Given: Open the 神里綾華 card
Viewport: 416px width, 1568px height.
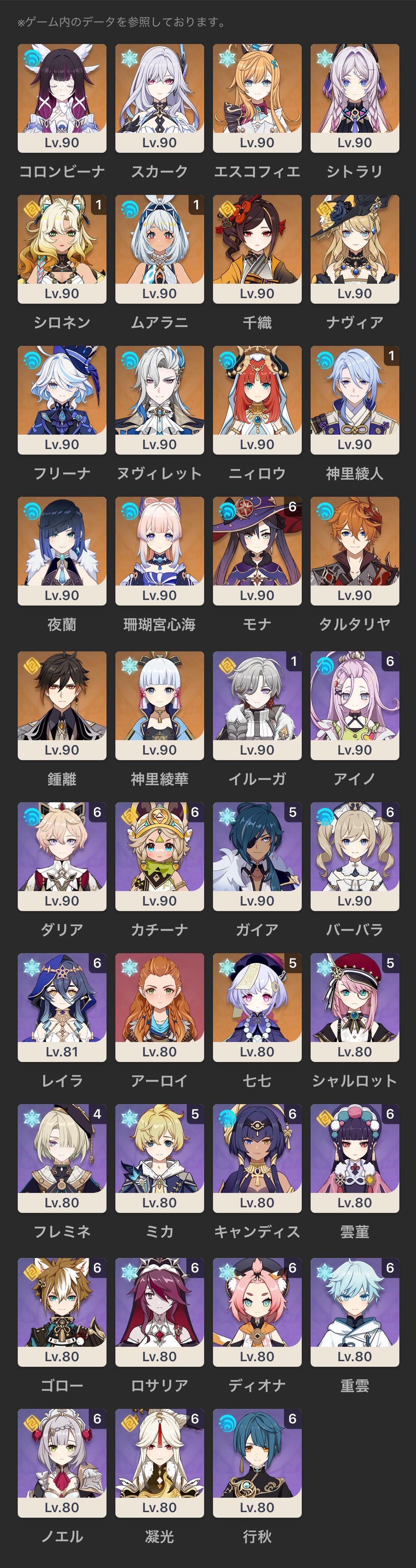Looking at the screenshot, I should (159, 705).
